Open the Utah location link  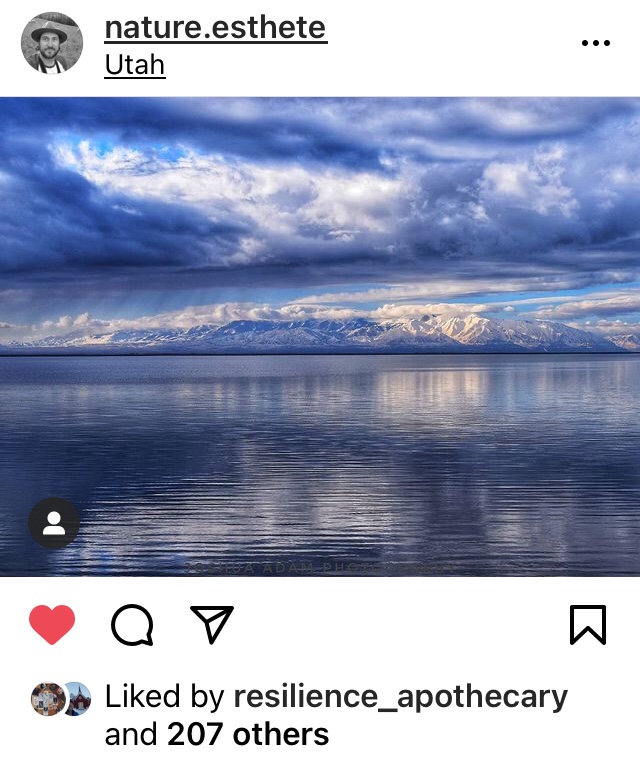click(x=135, y=66)
